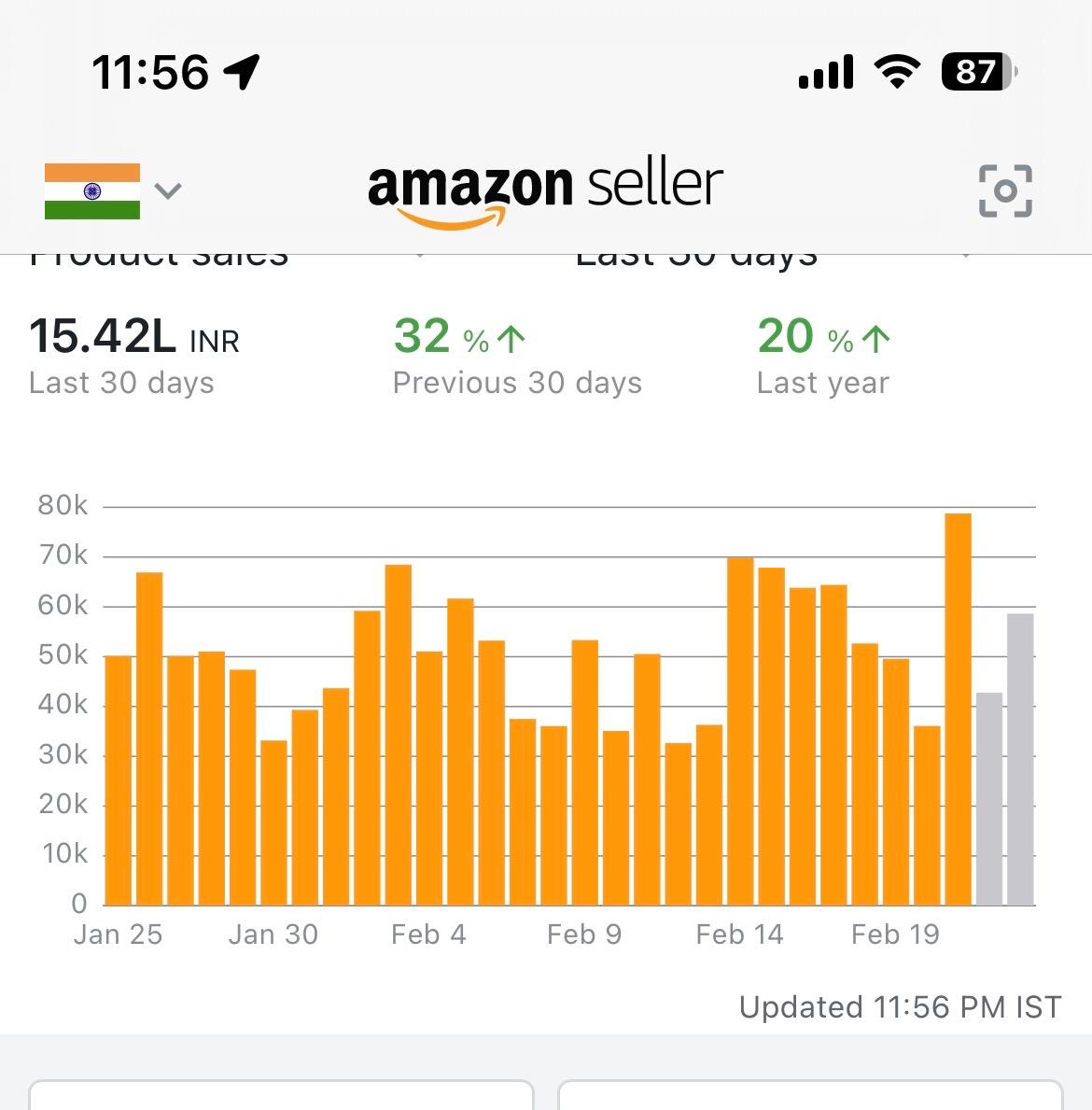Tap the Feb 14 axis label
The height and width of the screenshot is (1110, 1092).
[739, 934]
